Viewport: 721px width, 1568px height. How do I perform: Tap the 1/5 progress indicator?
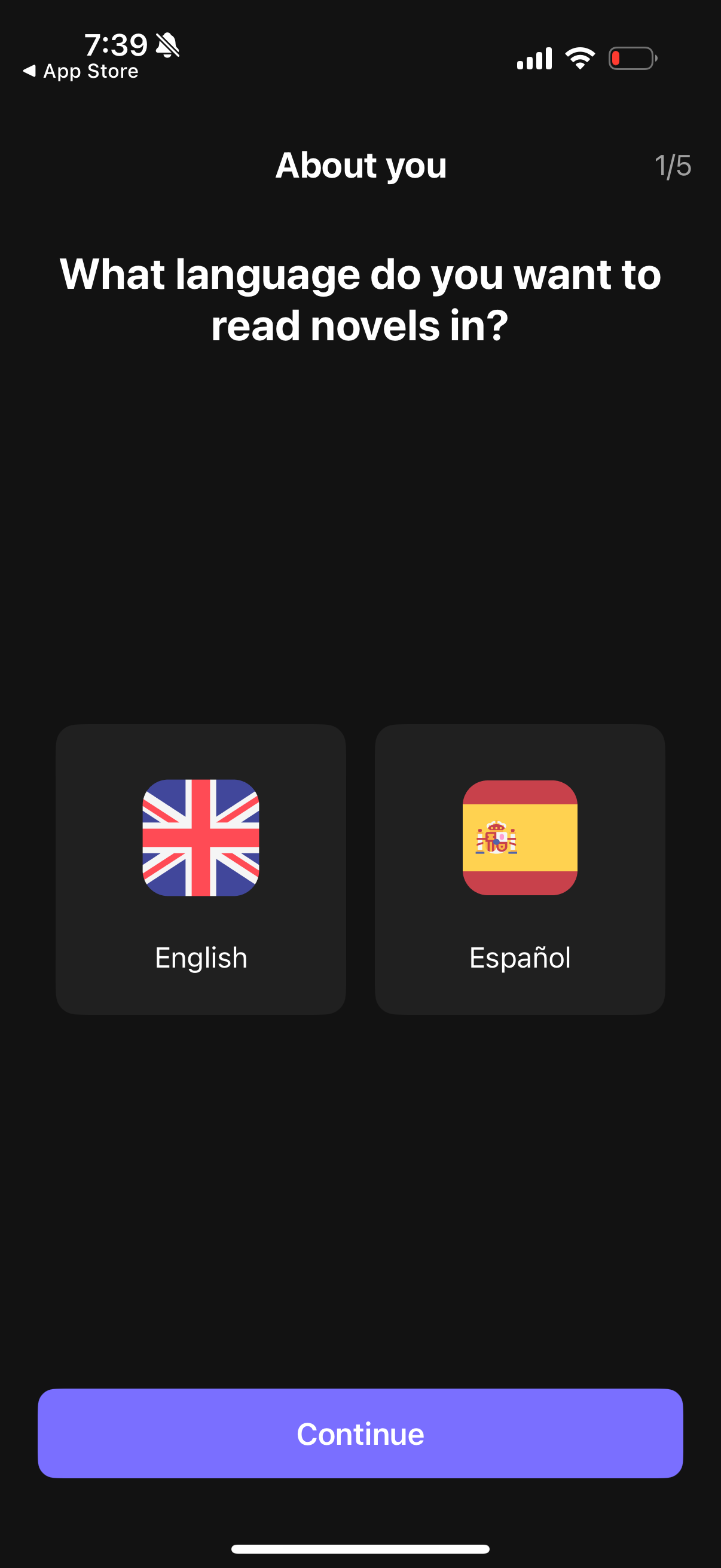(x=673, y=165)
